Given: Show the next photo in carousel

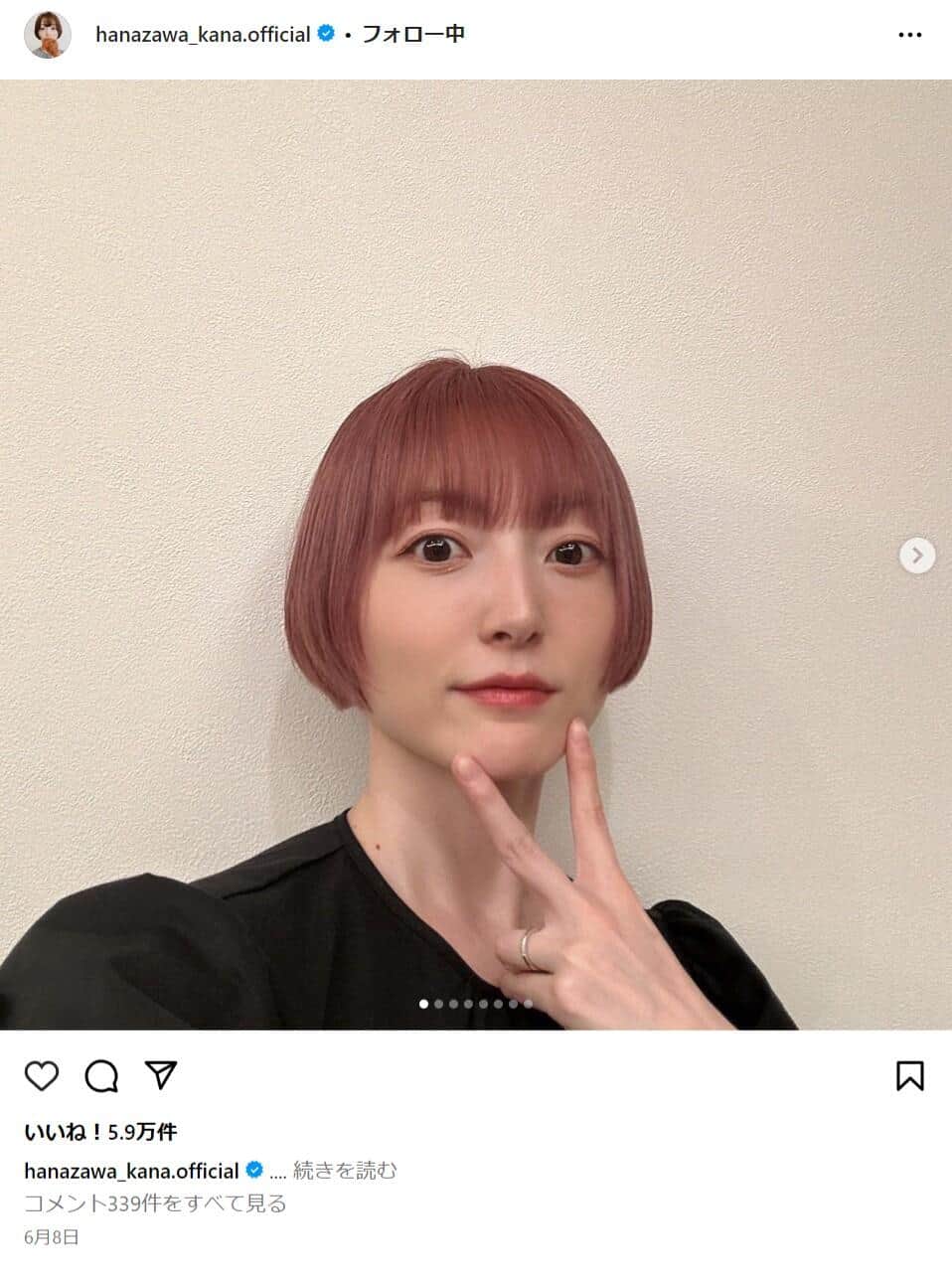Looking at the screenshot, I should [916, 555].
